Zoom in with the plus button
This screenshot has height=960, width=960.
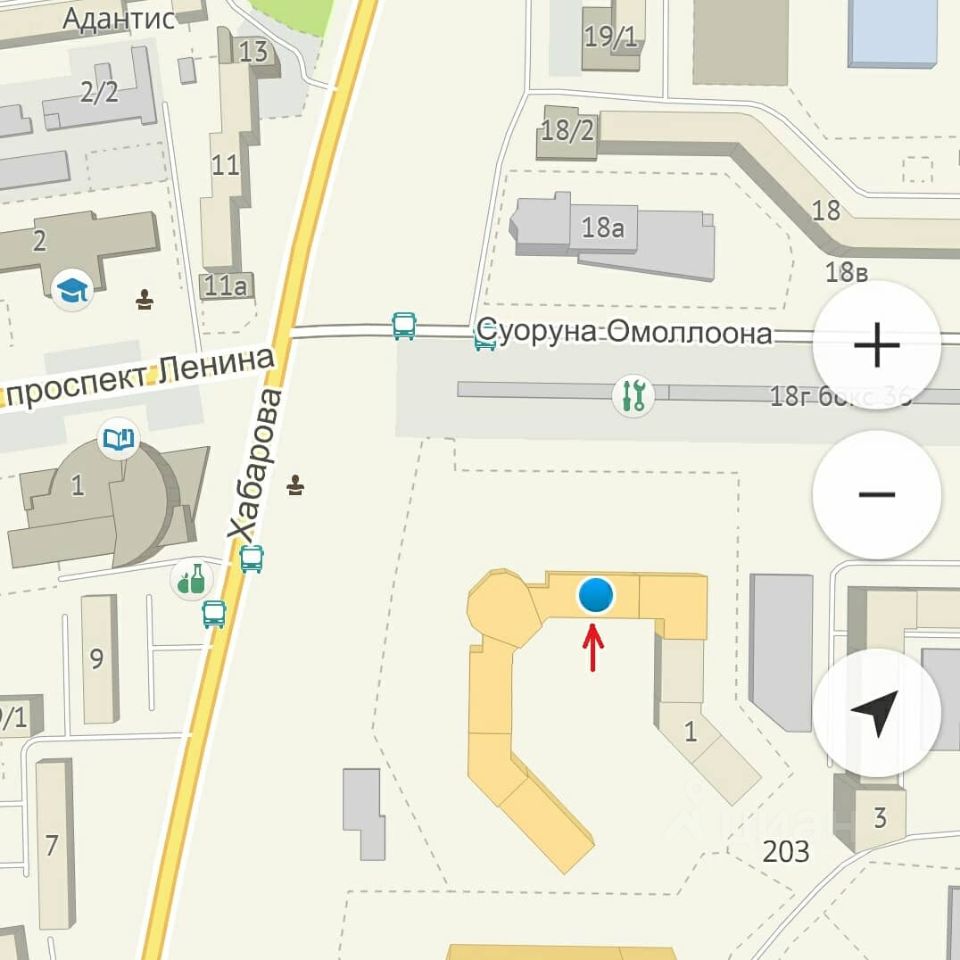(x=877, y=345)
